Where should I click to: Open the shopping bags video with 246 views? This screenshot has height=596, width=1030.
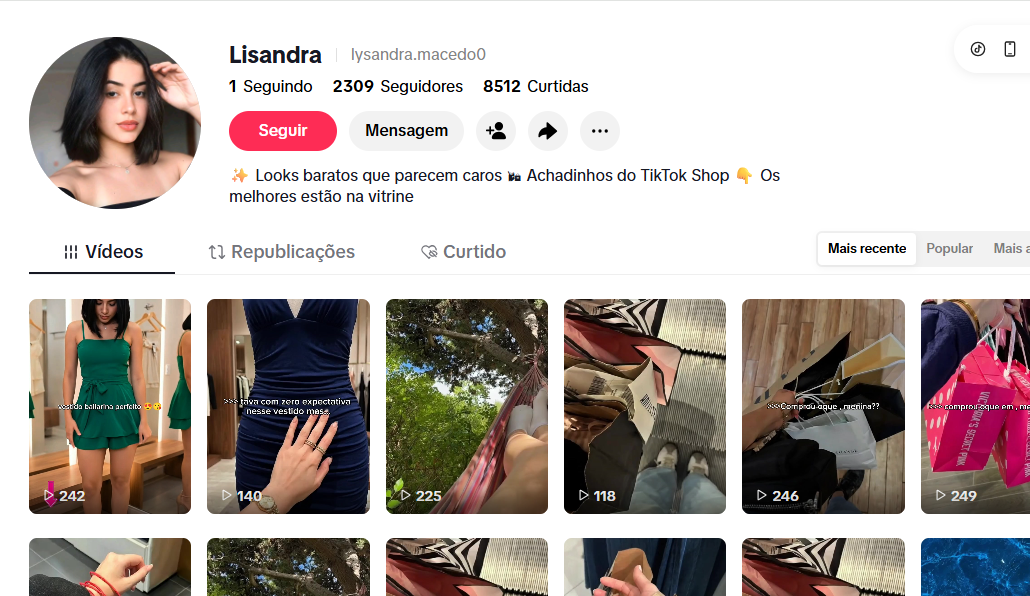click(x=823, y=405)
